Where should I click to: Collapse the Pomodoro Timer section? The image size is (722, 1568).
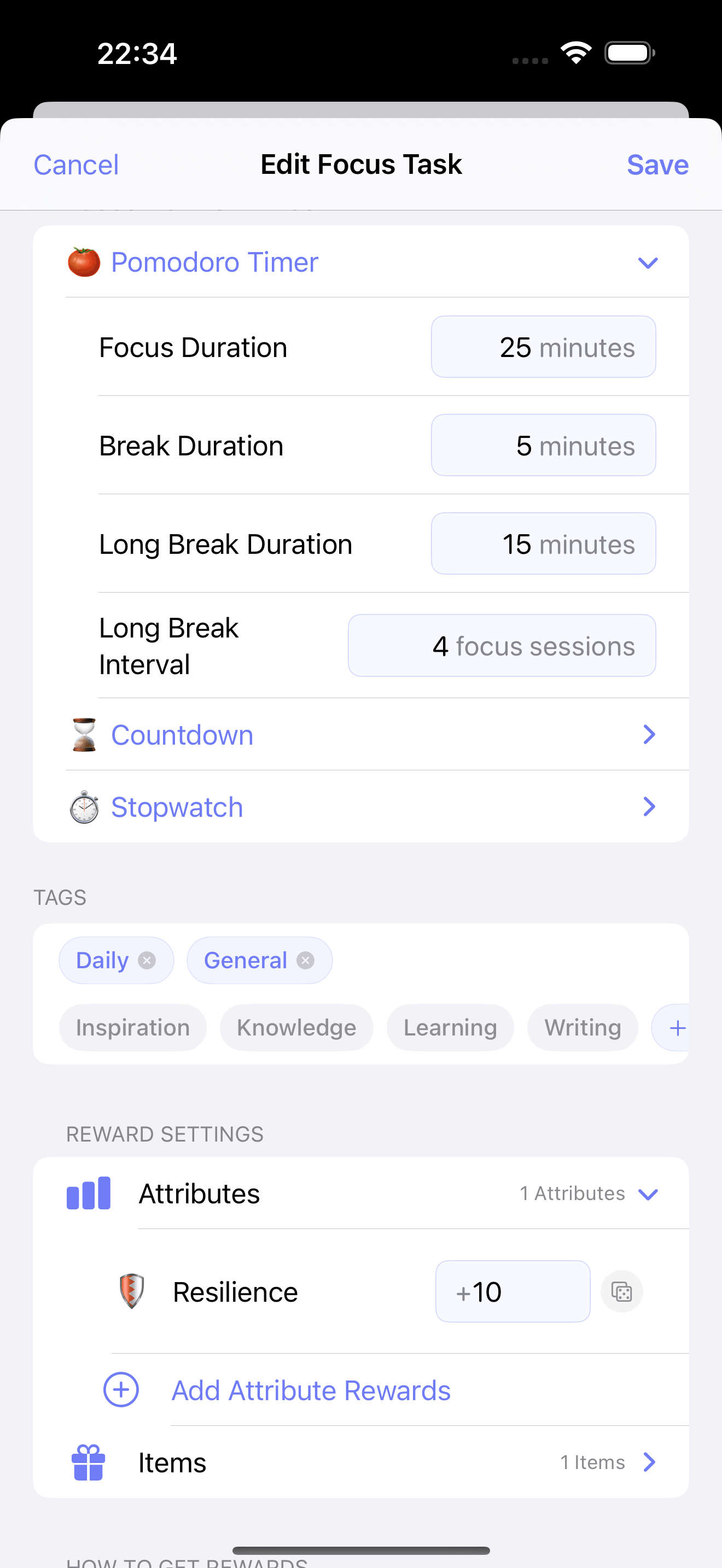coord(648,263)
